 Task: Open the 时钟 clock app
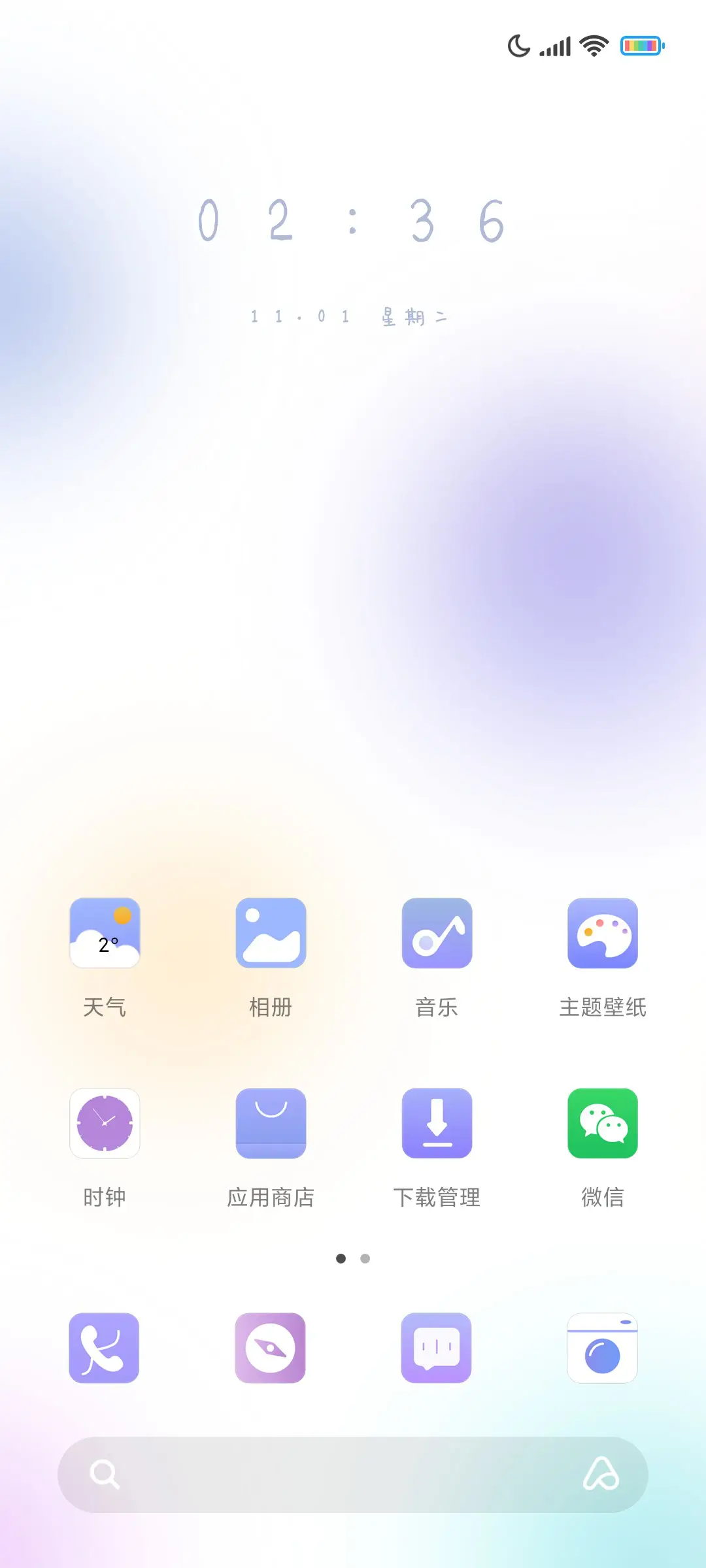(105, 1123)
